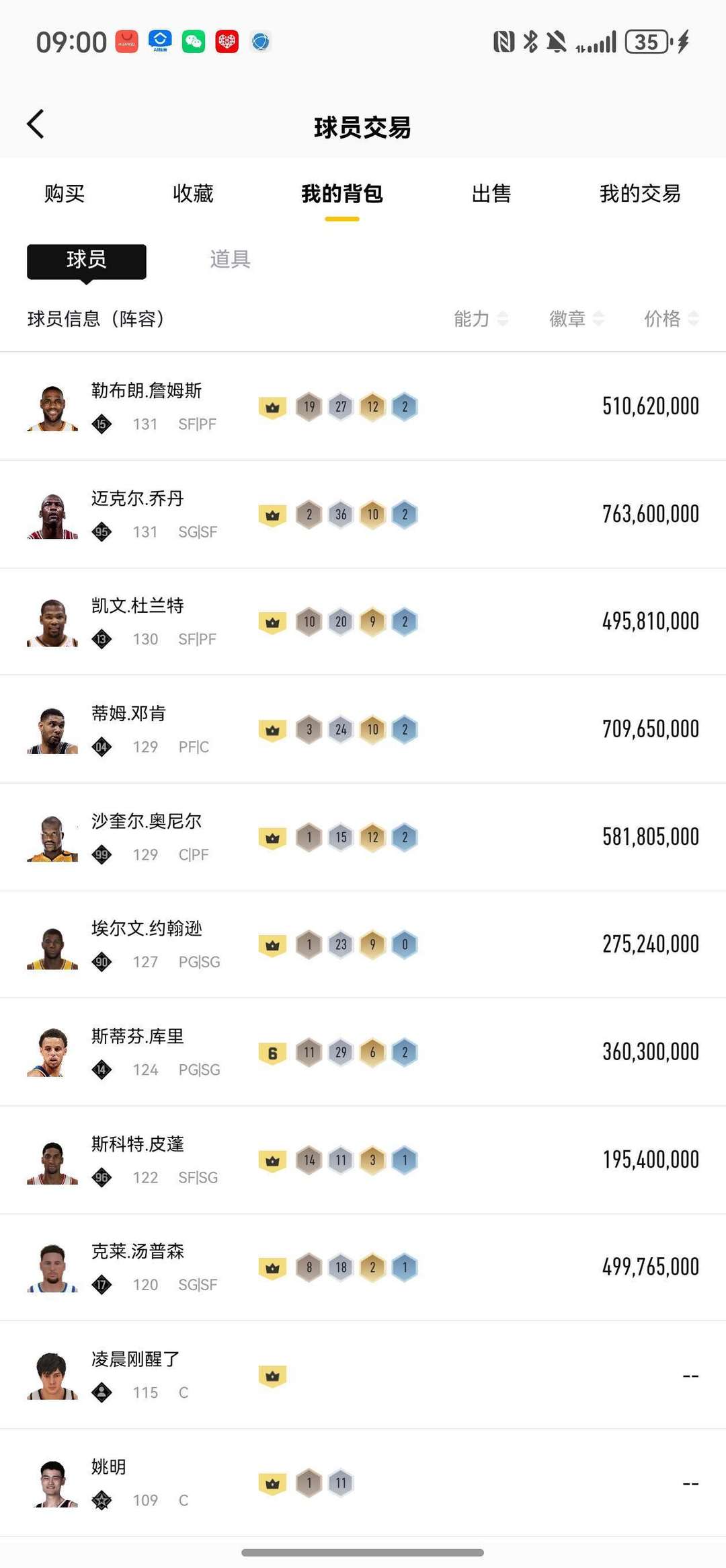Open the 勒布朗.詹姆斯 player row
The height and width of the screenshot is (1568, 726).
tap(363, 407)
